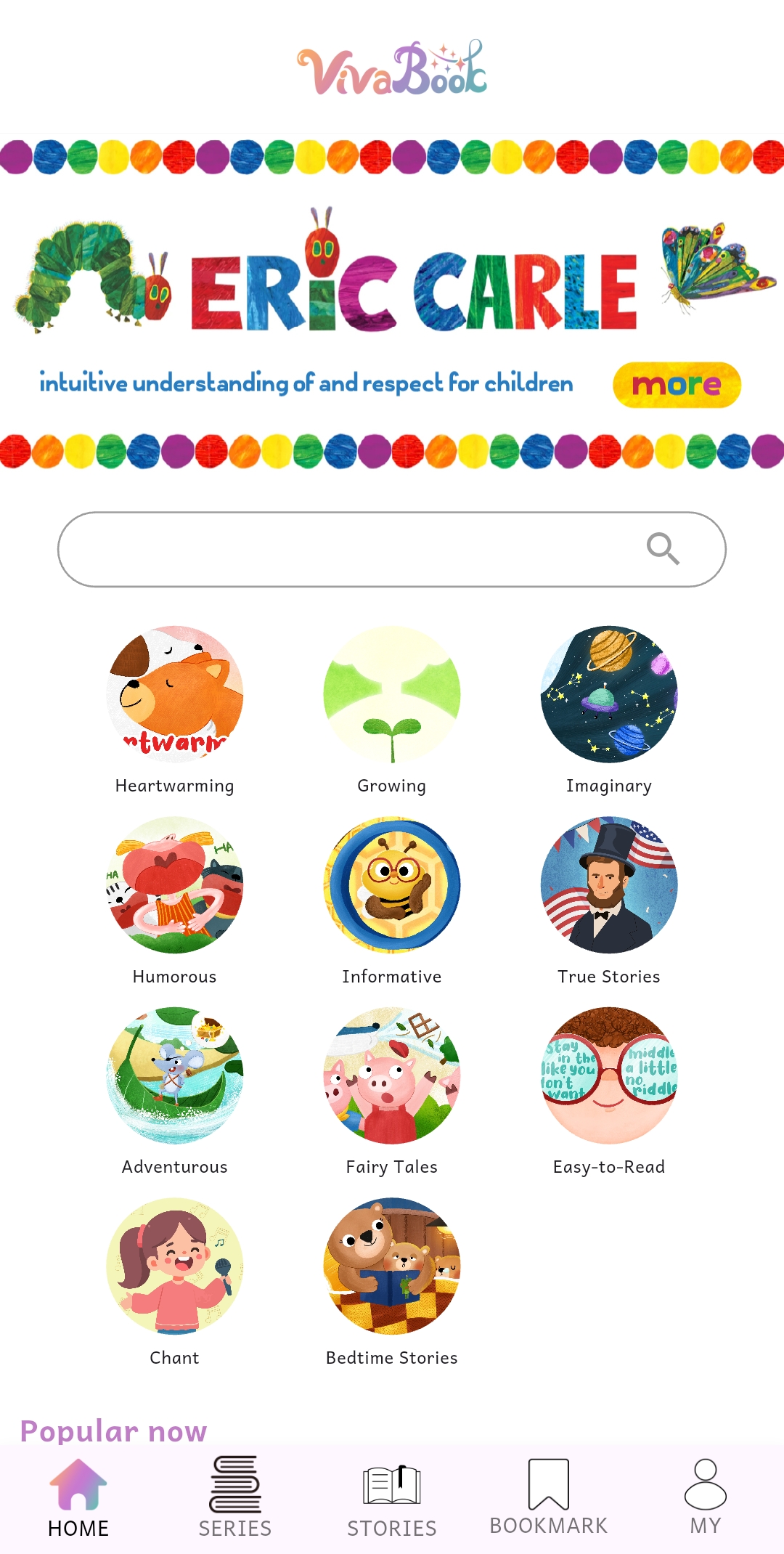Select the Humorous category
Viewport: 784px width, 1554px height.
coord(175,885)
